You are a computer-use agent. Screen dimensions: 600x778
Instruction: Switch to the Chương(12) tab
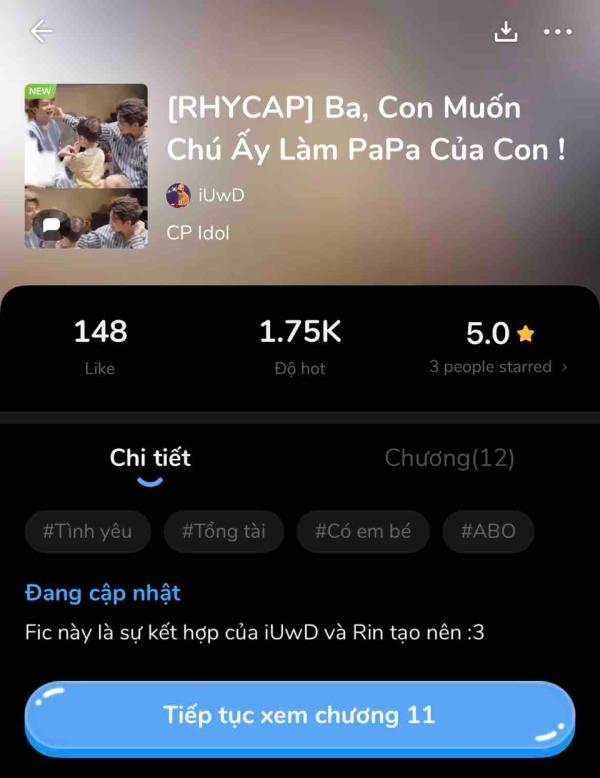click(449, 458)
